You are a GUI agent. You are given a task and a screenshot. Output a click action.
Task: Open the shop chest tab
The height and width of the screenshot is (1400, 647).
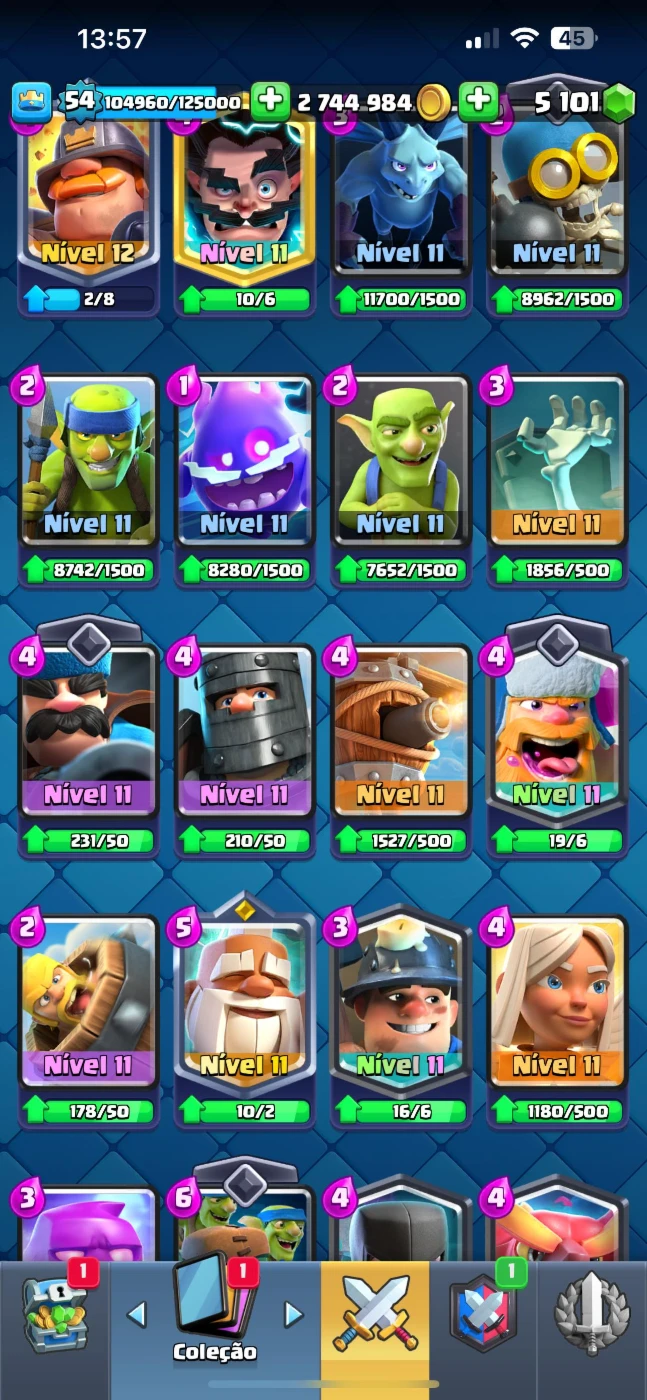55,1315
